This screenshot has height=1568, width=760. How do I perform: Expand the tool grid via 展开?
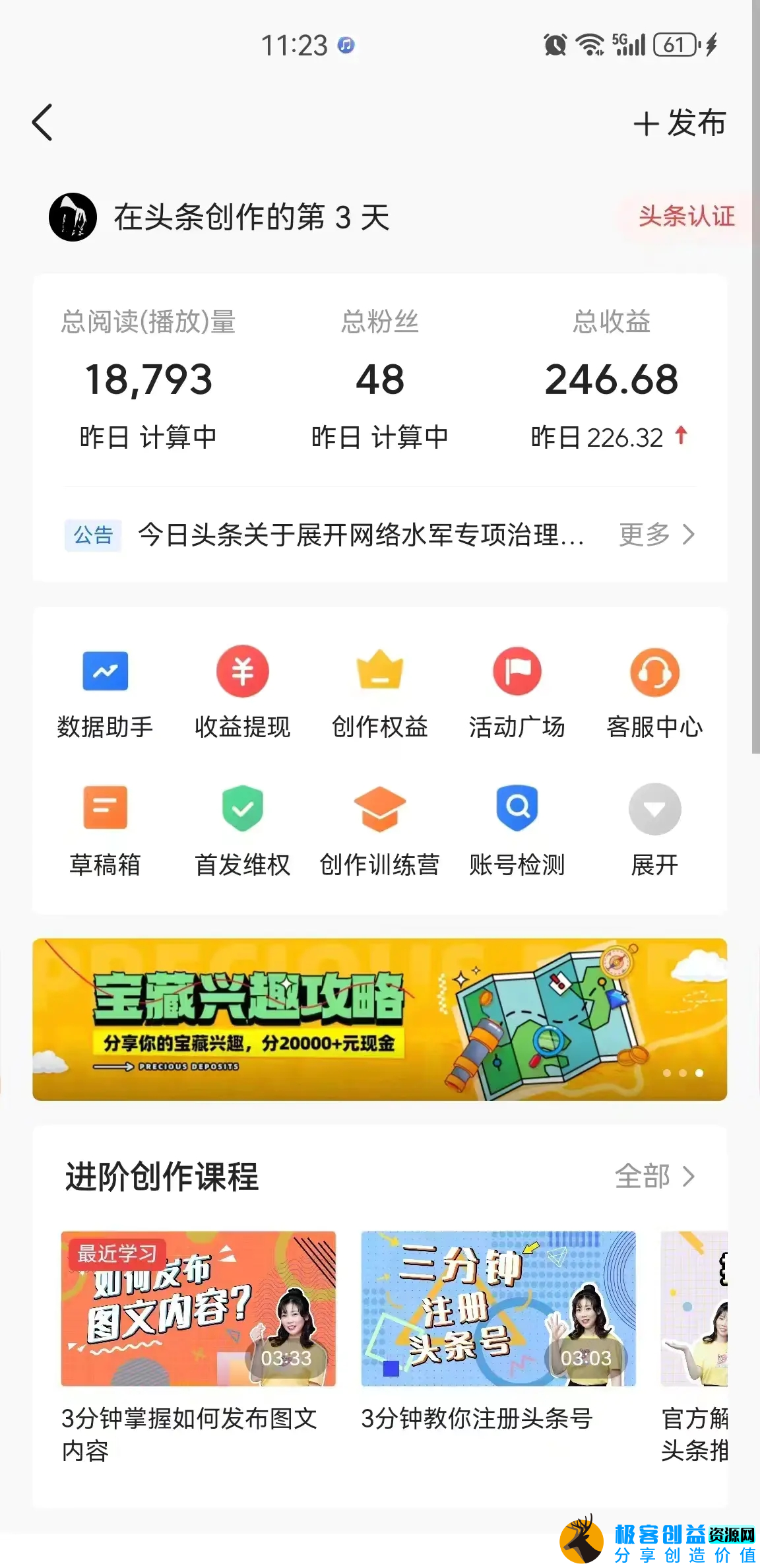point(654,828)
